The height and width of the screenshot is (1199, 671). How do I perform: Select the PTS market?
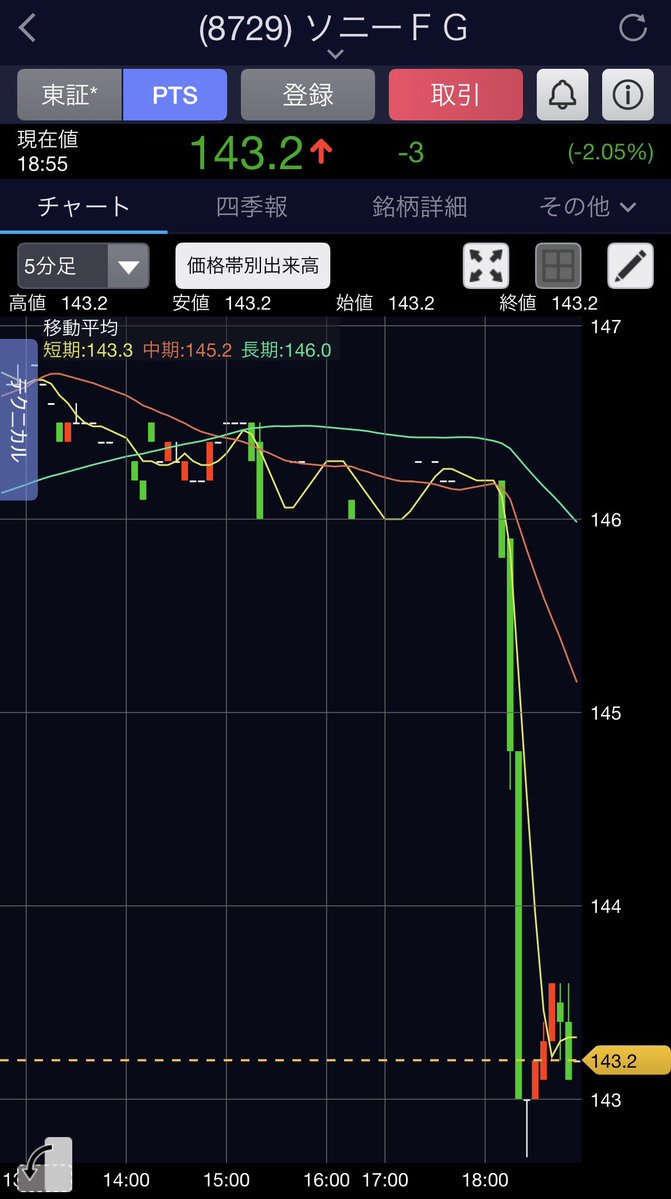[x=175, y=95]
